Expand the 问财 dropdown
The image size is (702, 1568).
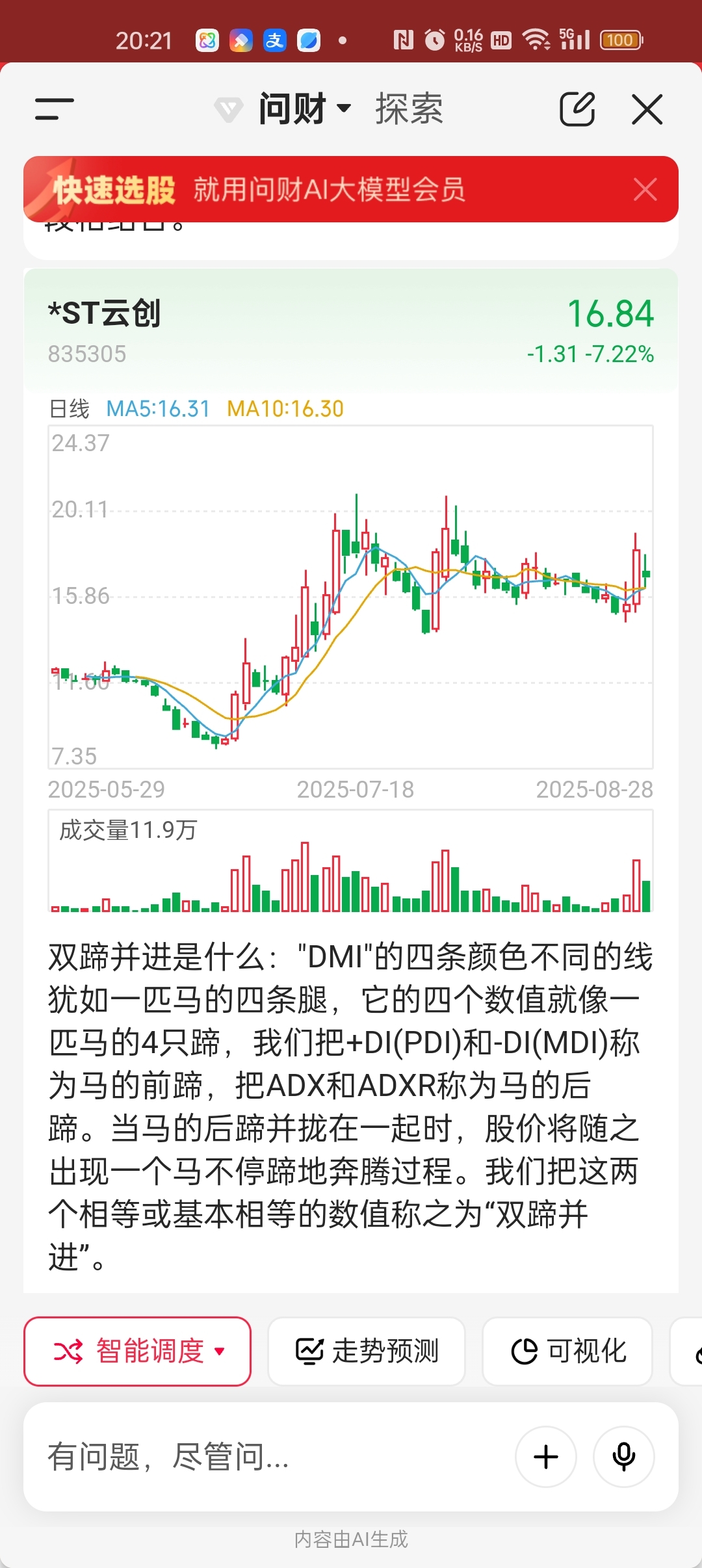click(x=305, y=109)
